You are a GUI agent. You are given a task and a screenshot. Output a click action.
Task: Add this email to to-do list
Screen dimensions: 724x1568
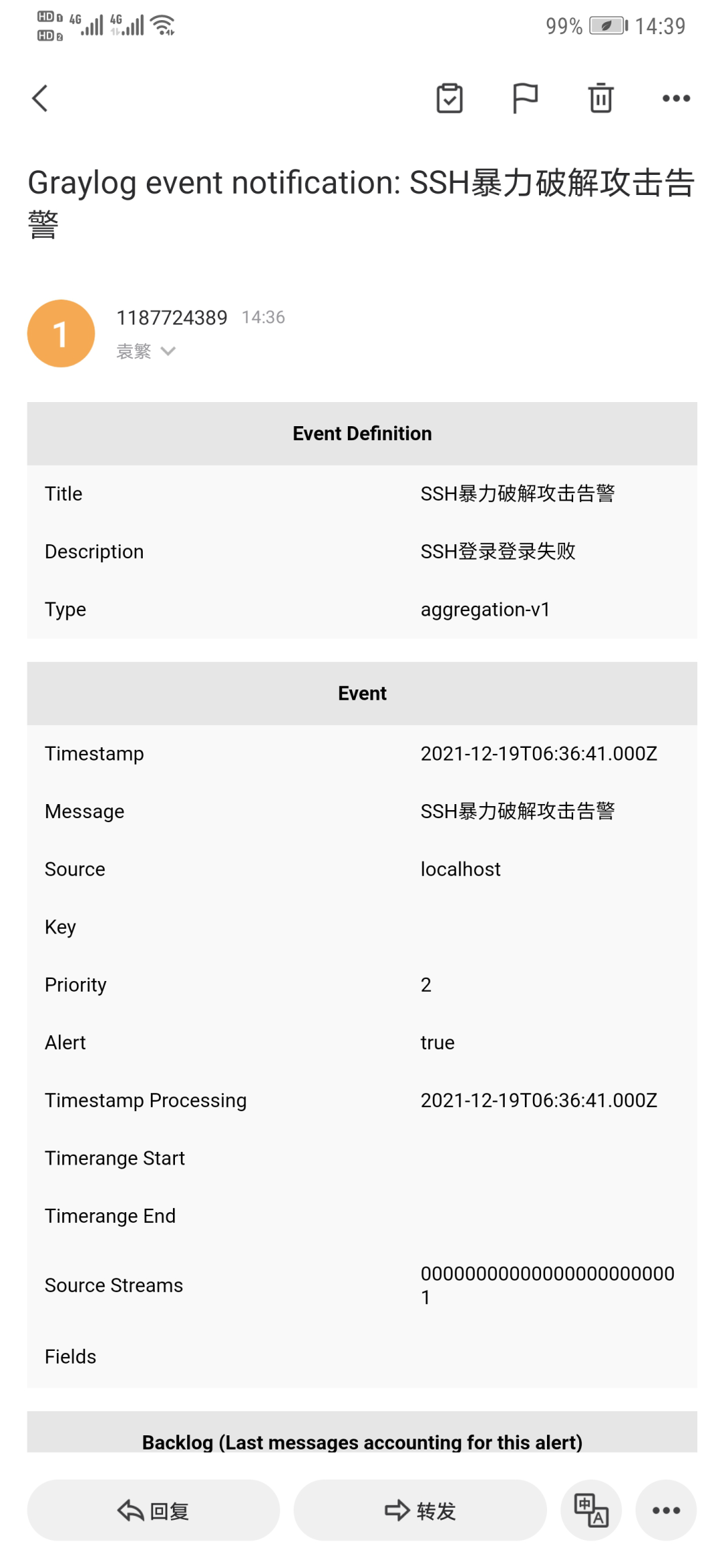tap(449, 99)
